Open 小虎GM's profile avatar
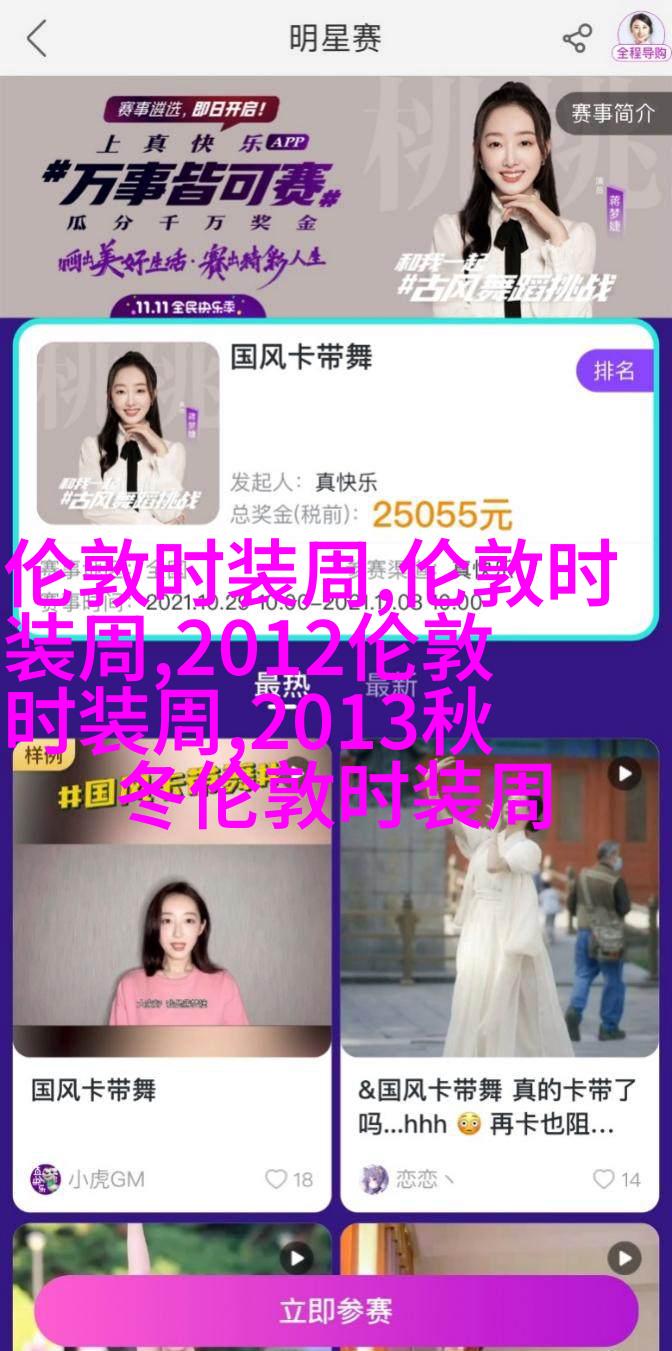The width and height of the screenshot is (672, 1351). [45, 1179]
